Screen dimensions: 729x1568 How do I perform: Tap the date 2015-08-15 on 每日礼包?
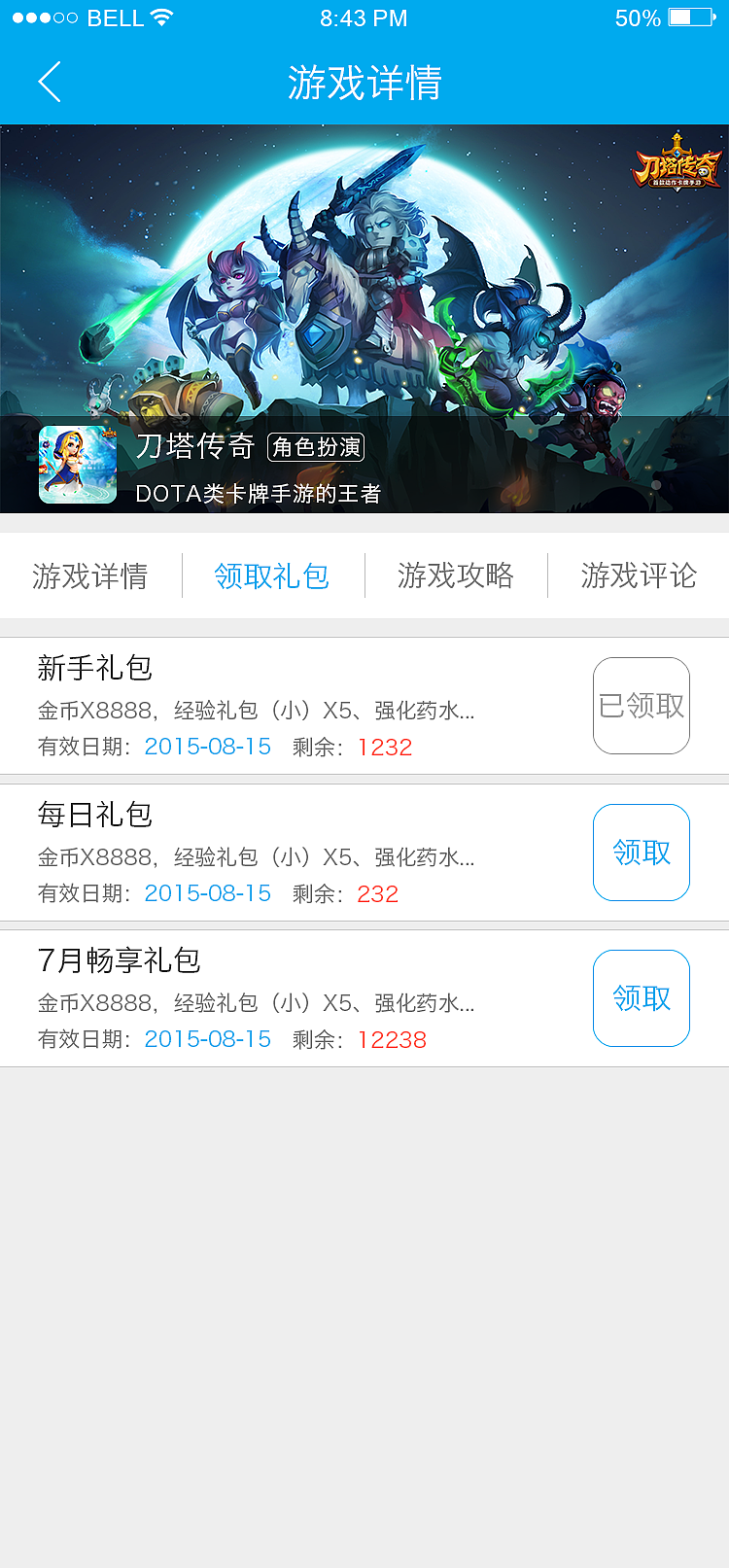pyautogui.click(x=207, y=893)
